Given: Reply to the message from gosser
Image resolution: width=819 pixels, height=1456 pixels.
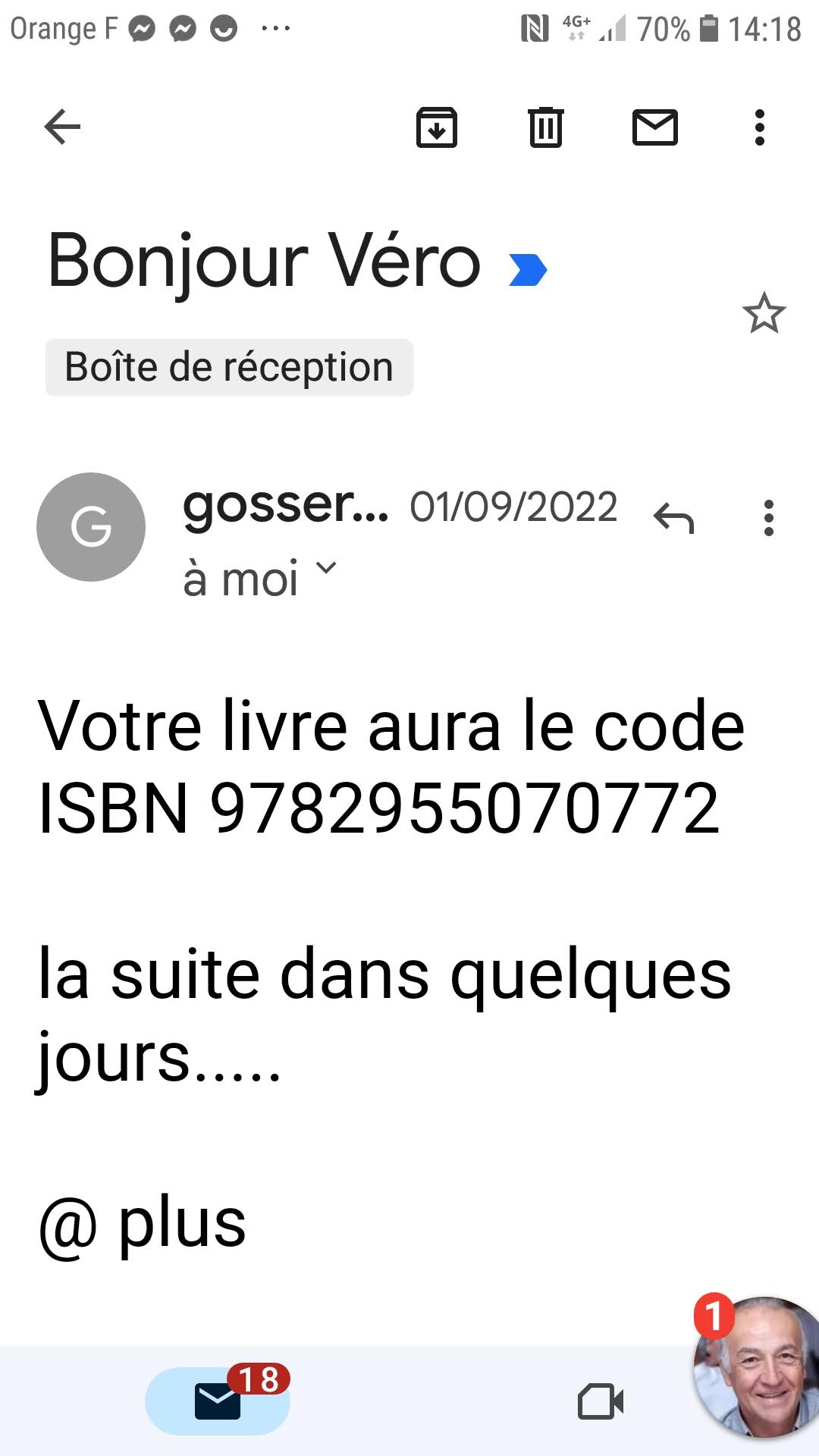Looking at the screenshot, I should tap(673, 519).
